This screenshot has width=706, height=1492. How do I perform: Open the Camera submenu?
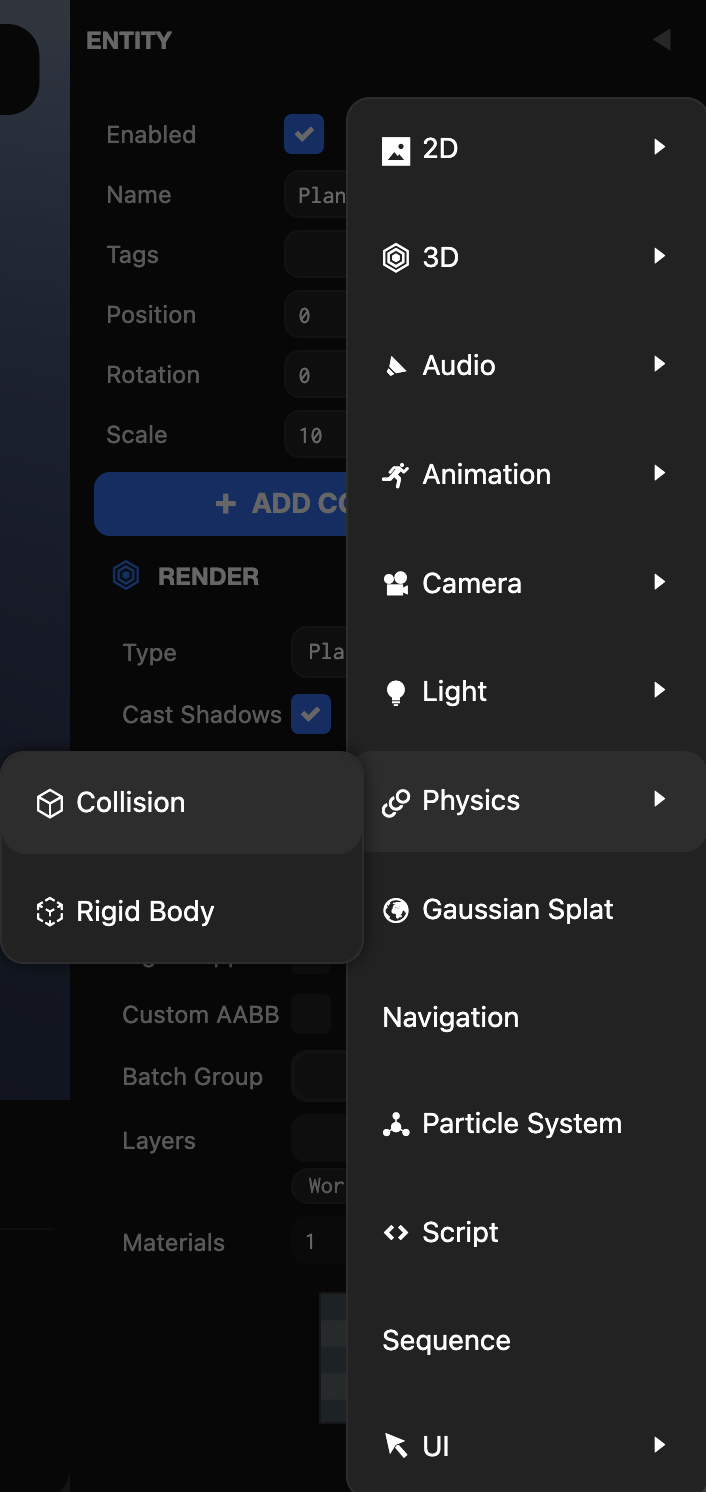click(x=525, y=583)
